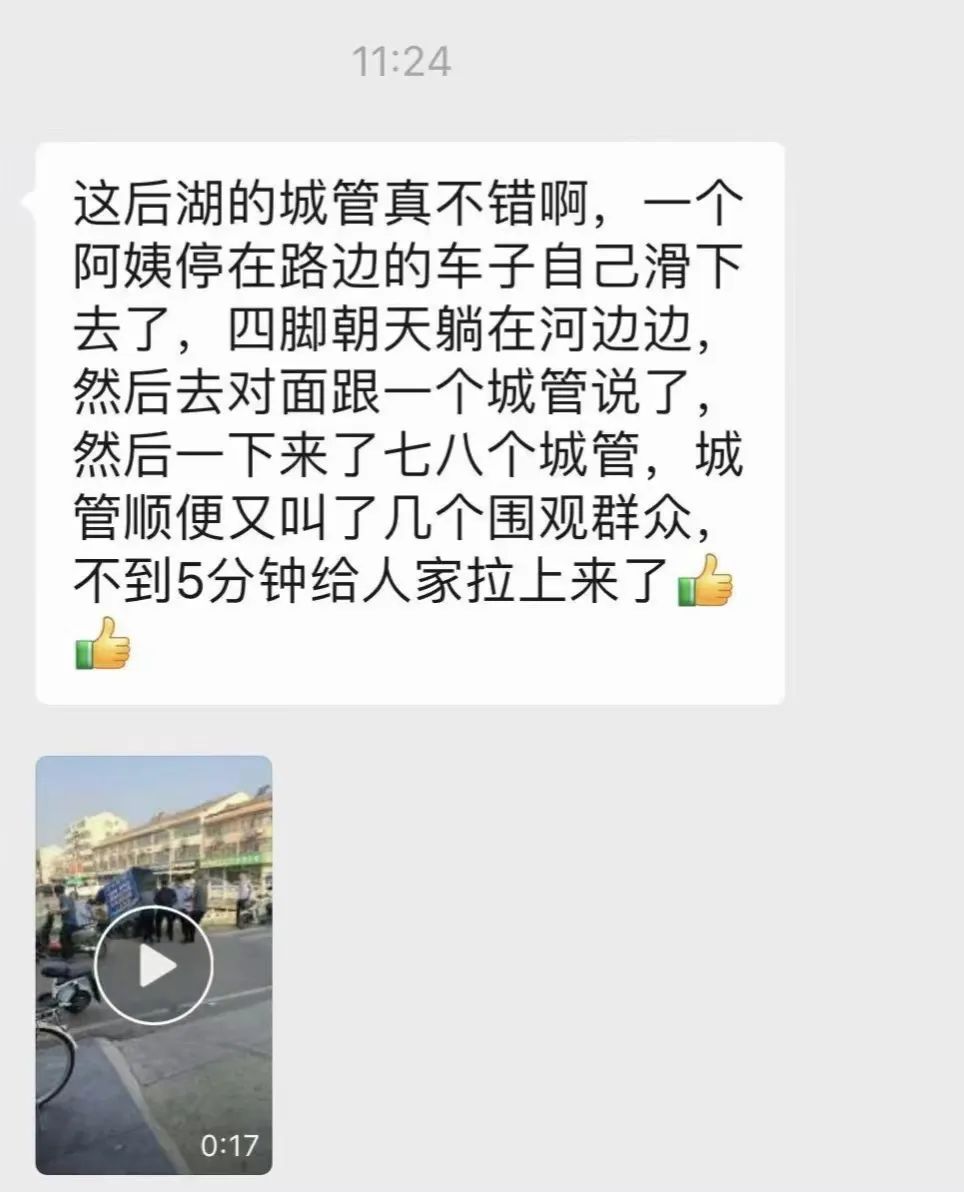Play the 0:17 video message
This screenshot has width=964, height=1192.
pos(153,965)
